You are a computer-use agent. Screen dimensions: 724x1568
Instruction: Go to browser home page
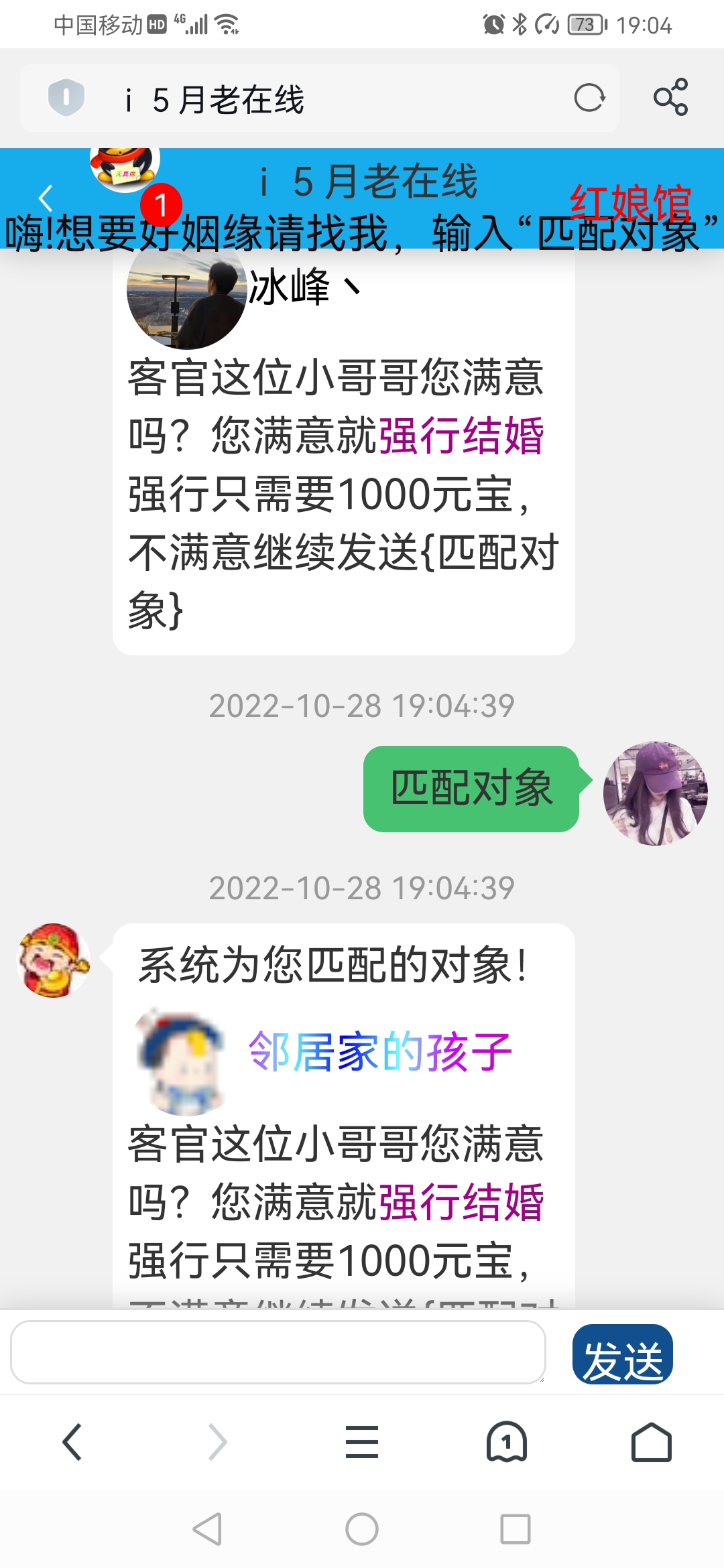tap(651, 1441)
